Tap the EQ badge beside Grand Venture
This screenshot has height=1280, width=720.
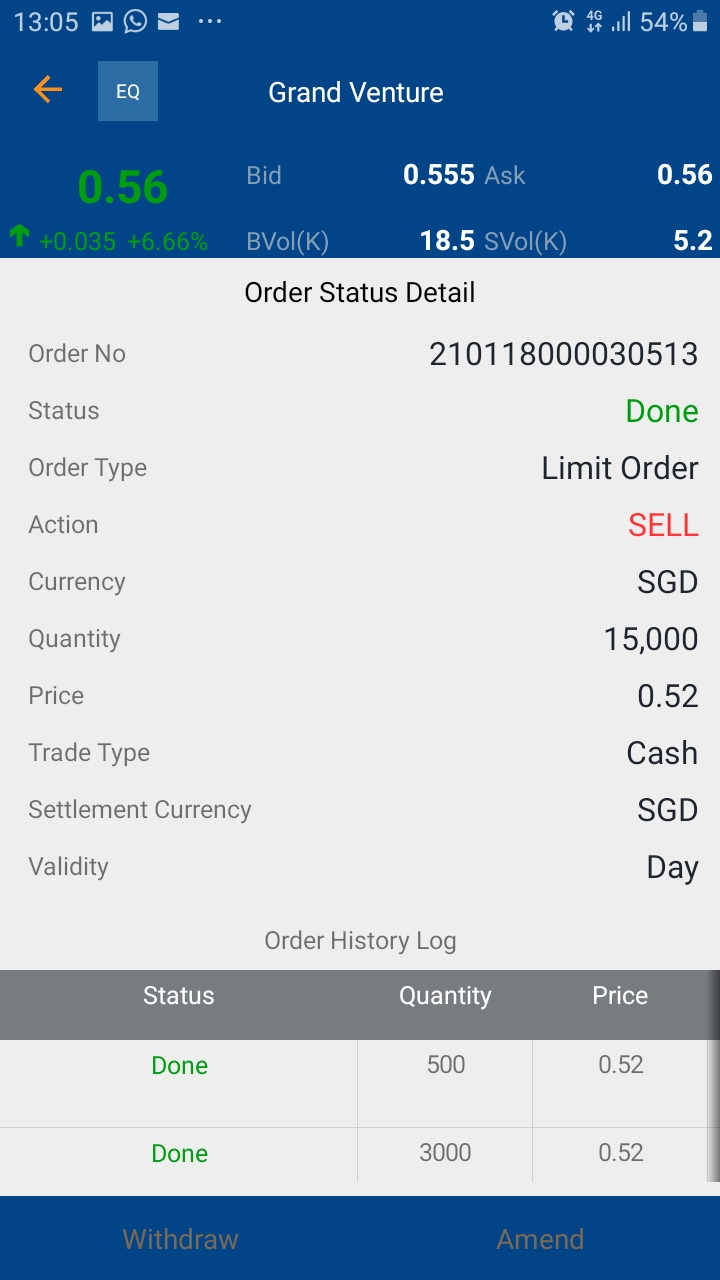pos(128,92)
